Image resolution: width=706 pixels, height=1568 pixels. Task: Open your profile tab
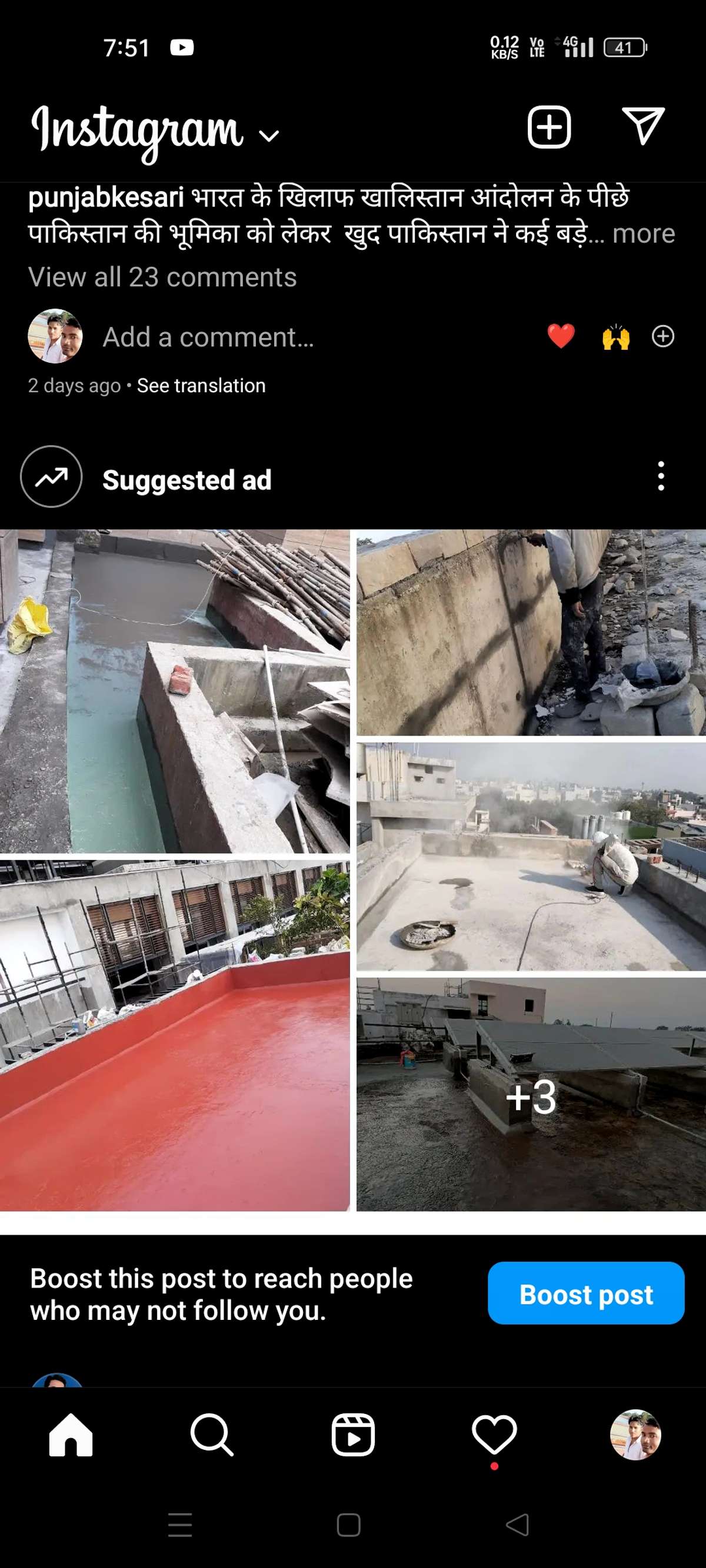(635, 1435)
